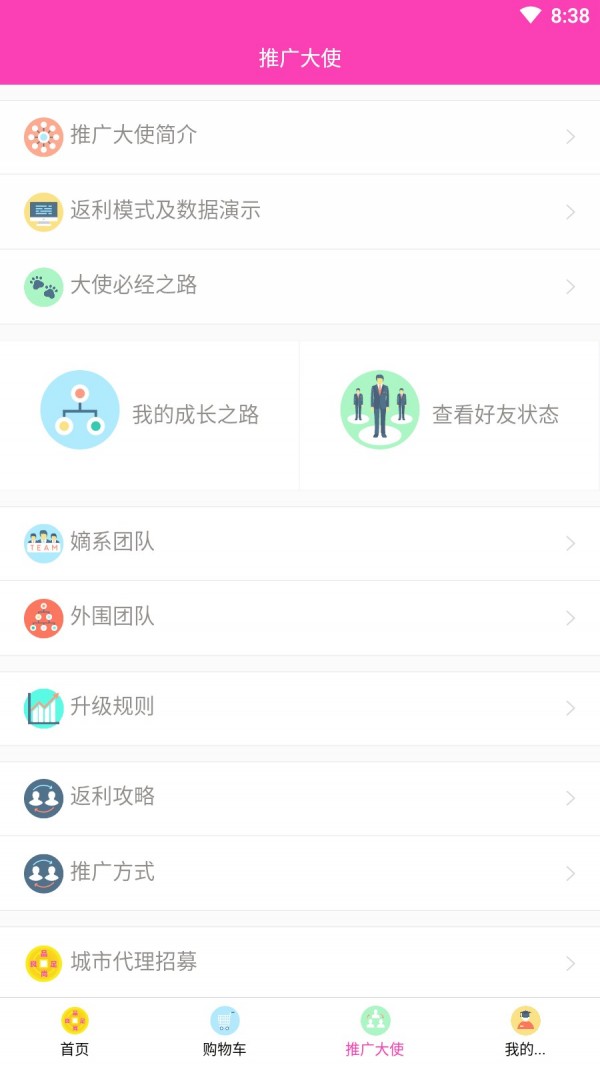The image size is (600, 1067).
Task: Open the 推广大使简介 row
Action: tap(300, 137)
